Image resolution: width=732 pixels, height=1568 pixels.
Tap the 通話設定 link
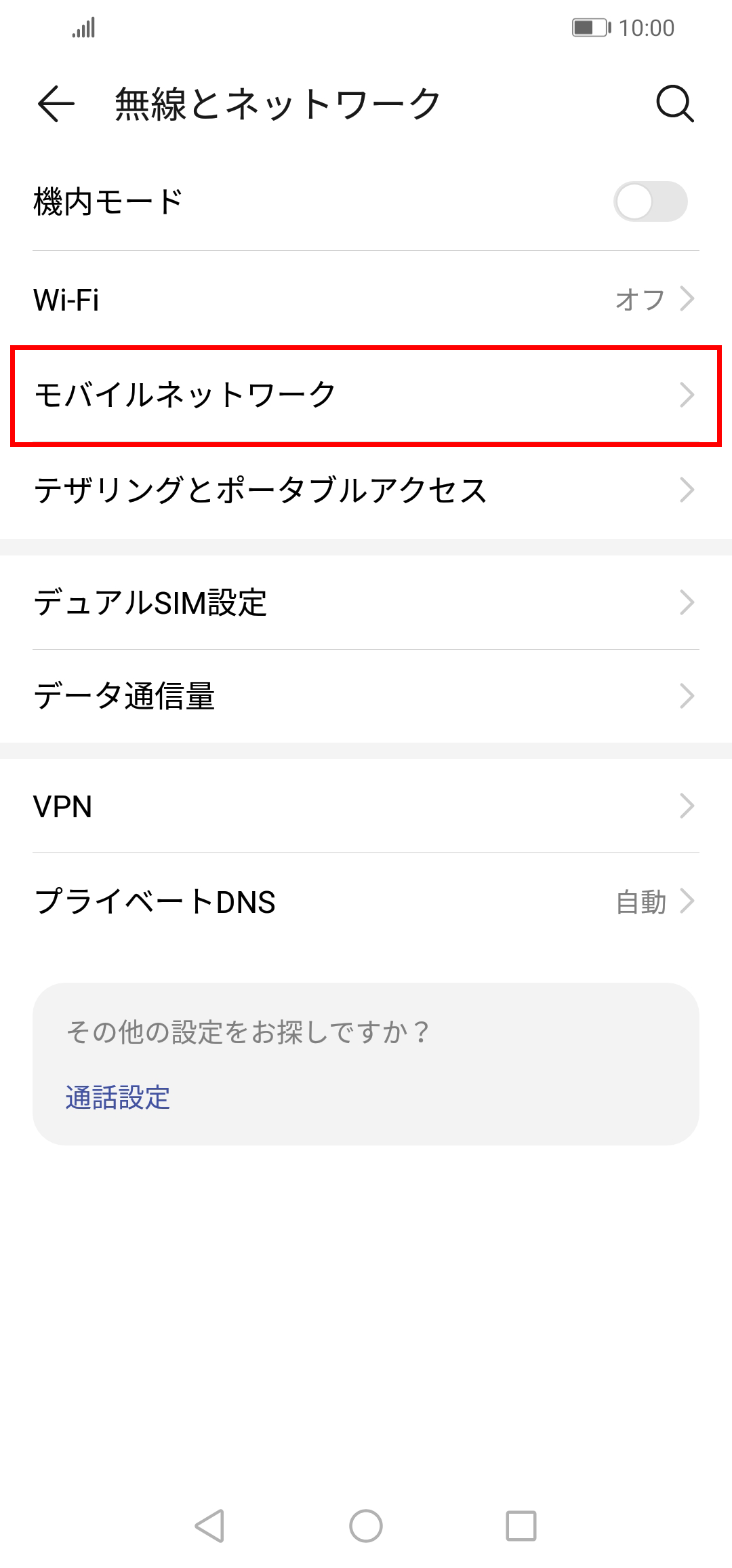point(118,1097)
